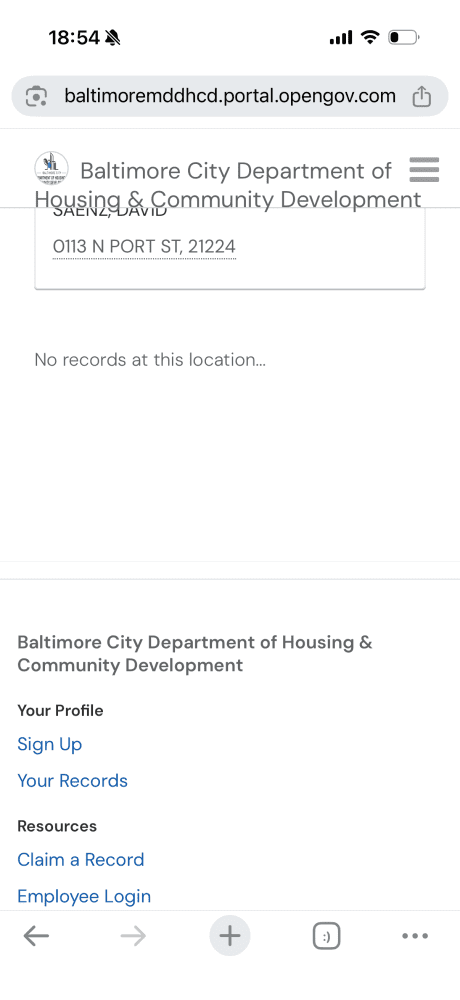The height and width of the screenshot is (1000, 460).
Task: Open Employee Login link
Action: tap(84, 896)
